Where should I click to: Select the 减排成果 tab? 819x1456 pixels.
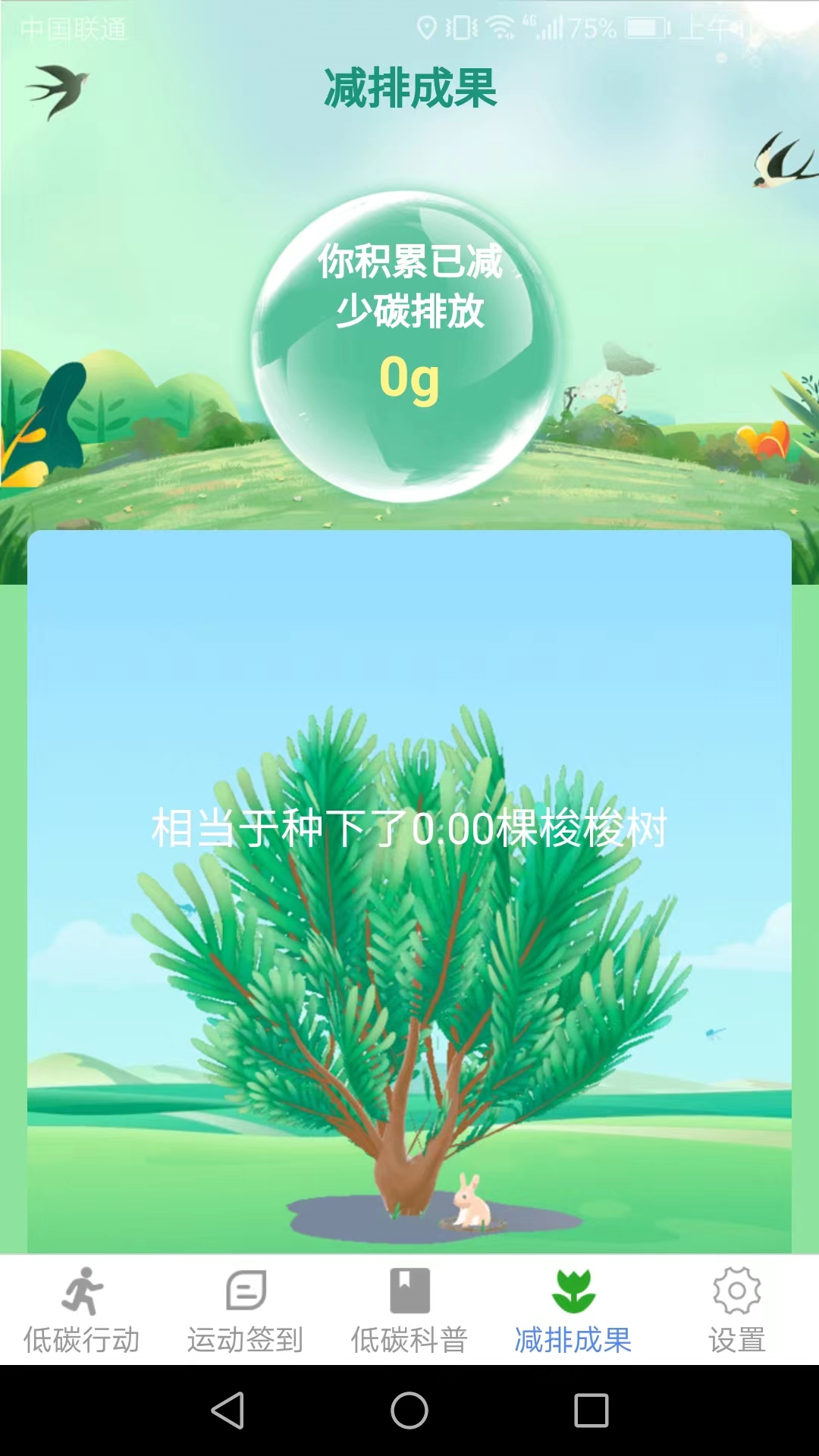point(573,1310)
